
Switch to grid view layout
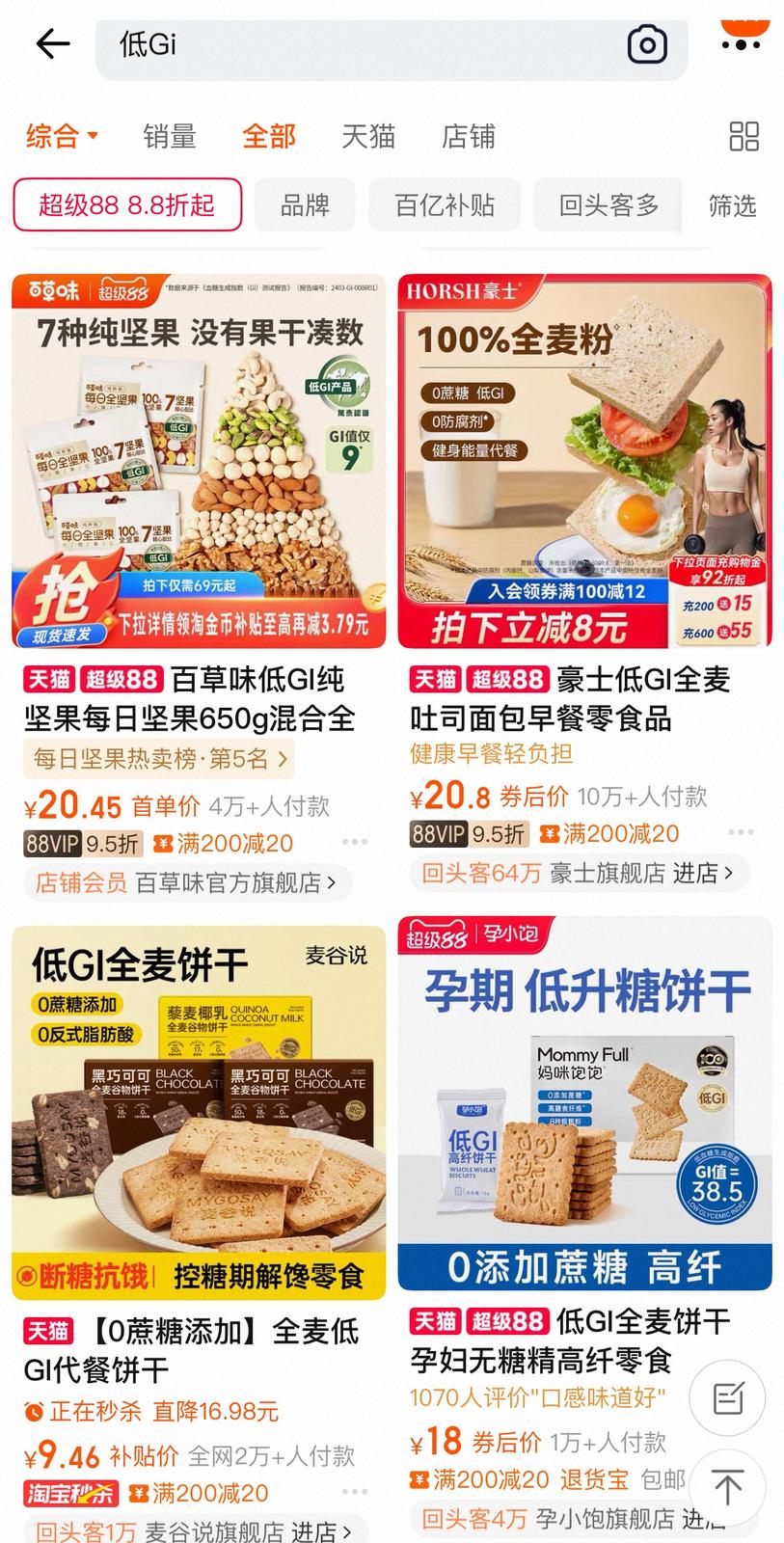coord(743,138)
